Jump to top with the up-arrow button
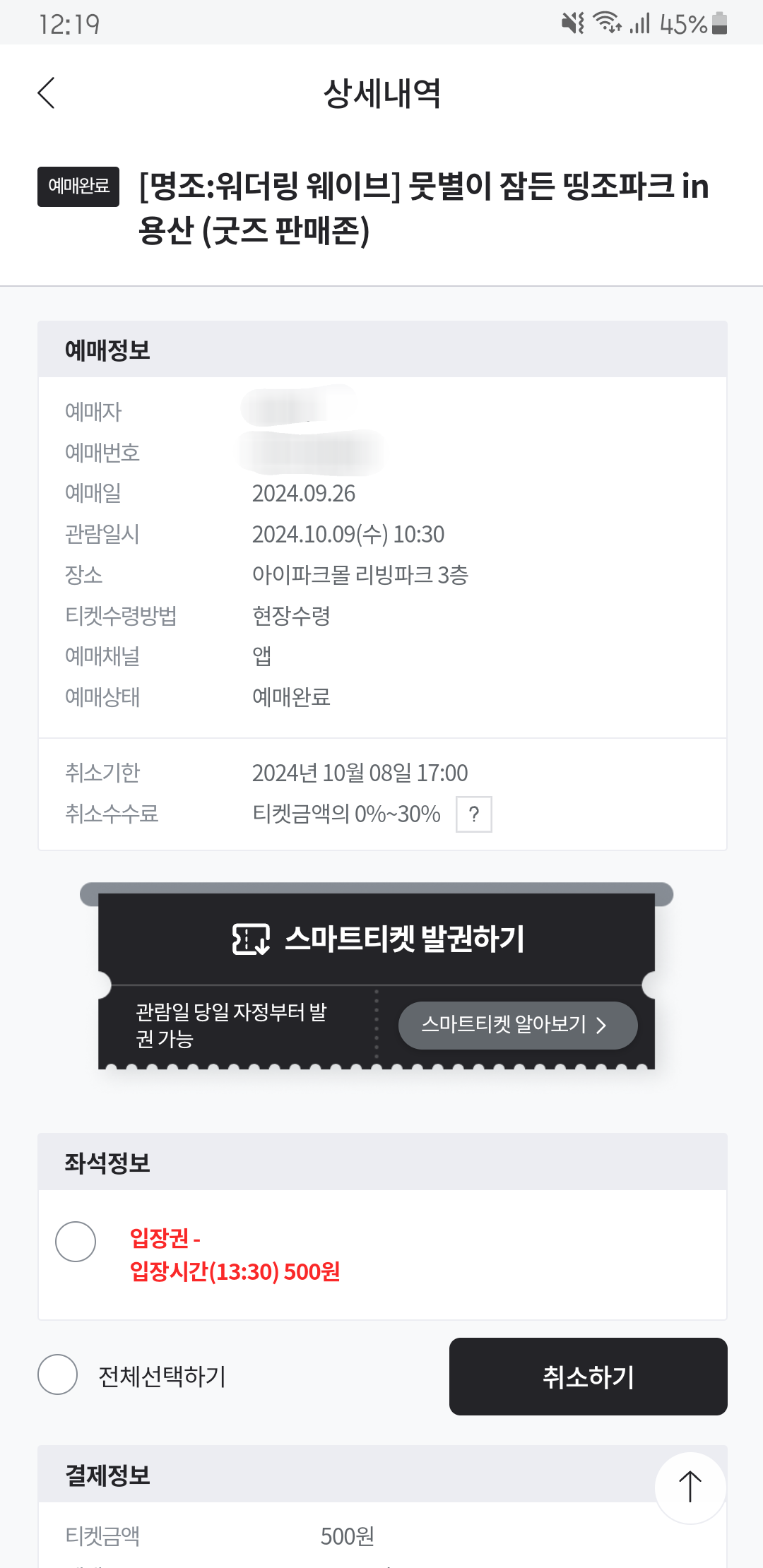 click(x=690, y=1487)
